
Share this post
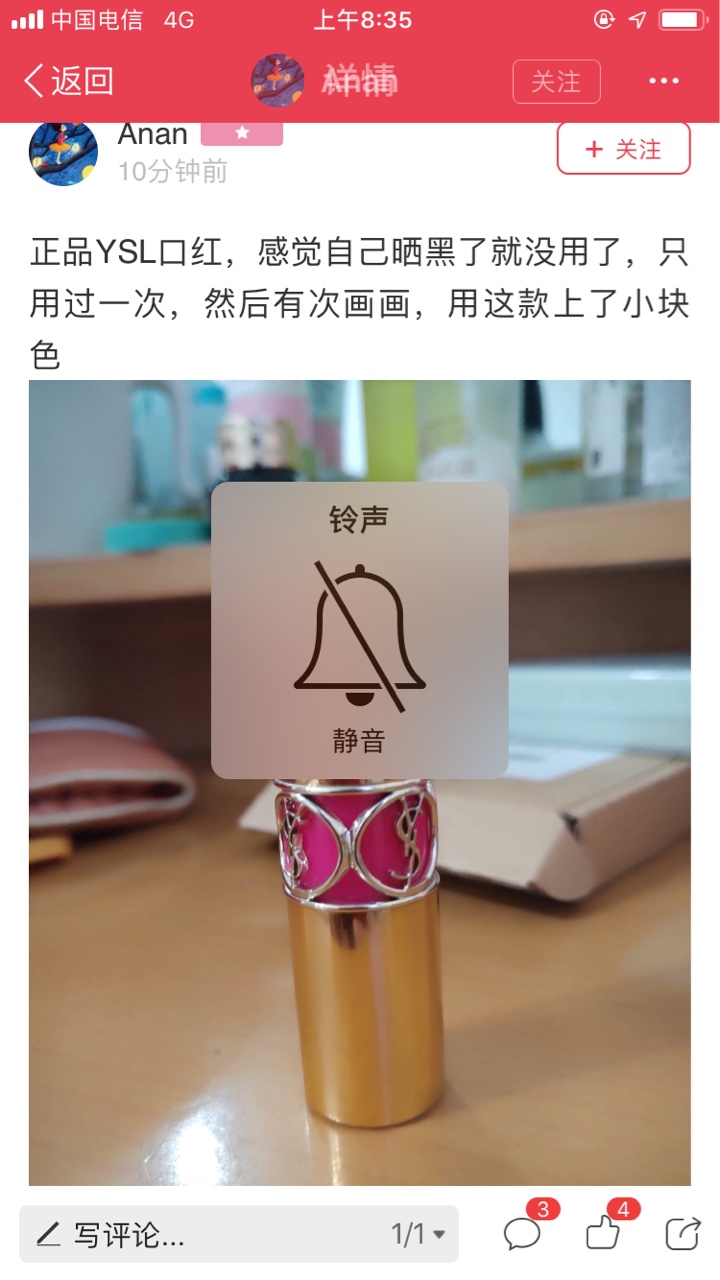tap(683, 1234)
